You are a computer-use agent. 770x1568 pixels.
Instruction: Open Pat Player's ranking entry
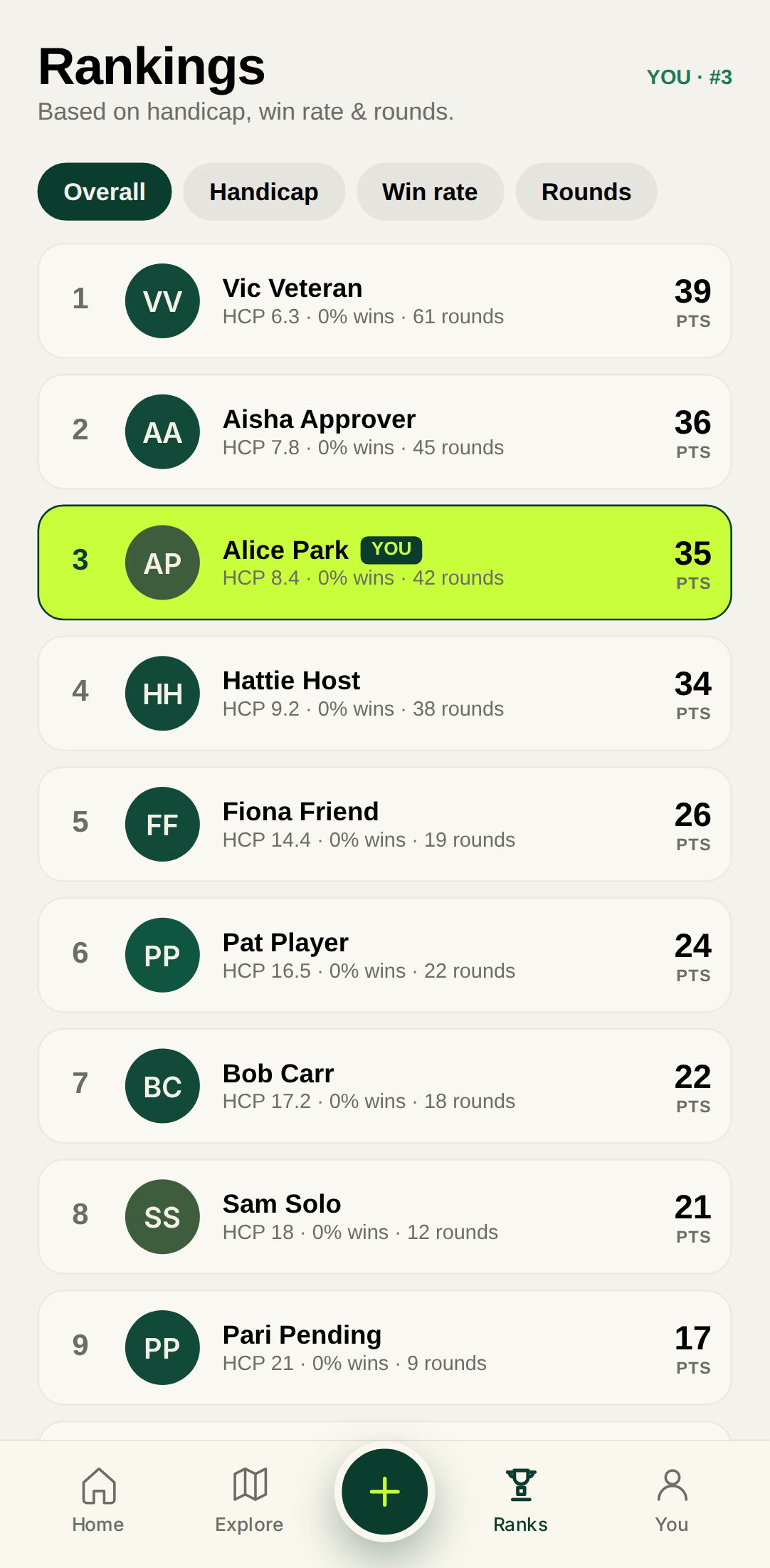pyautogui.click(x=384, y=955)
